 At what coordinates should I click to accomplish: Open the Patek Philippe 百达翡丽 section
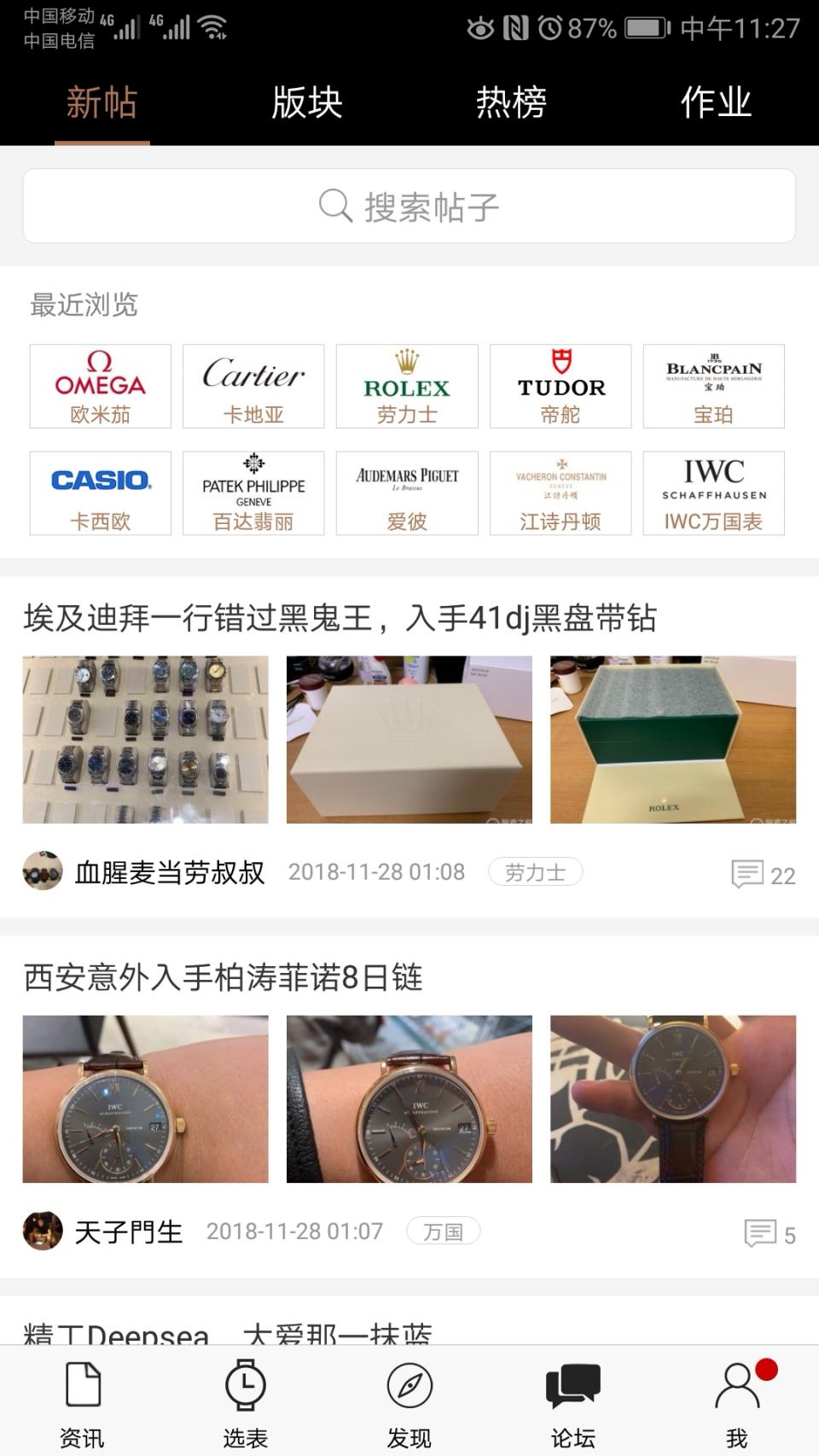click(253, 492)
